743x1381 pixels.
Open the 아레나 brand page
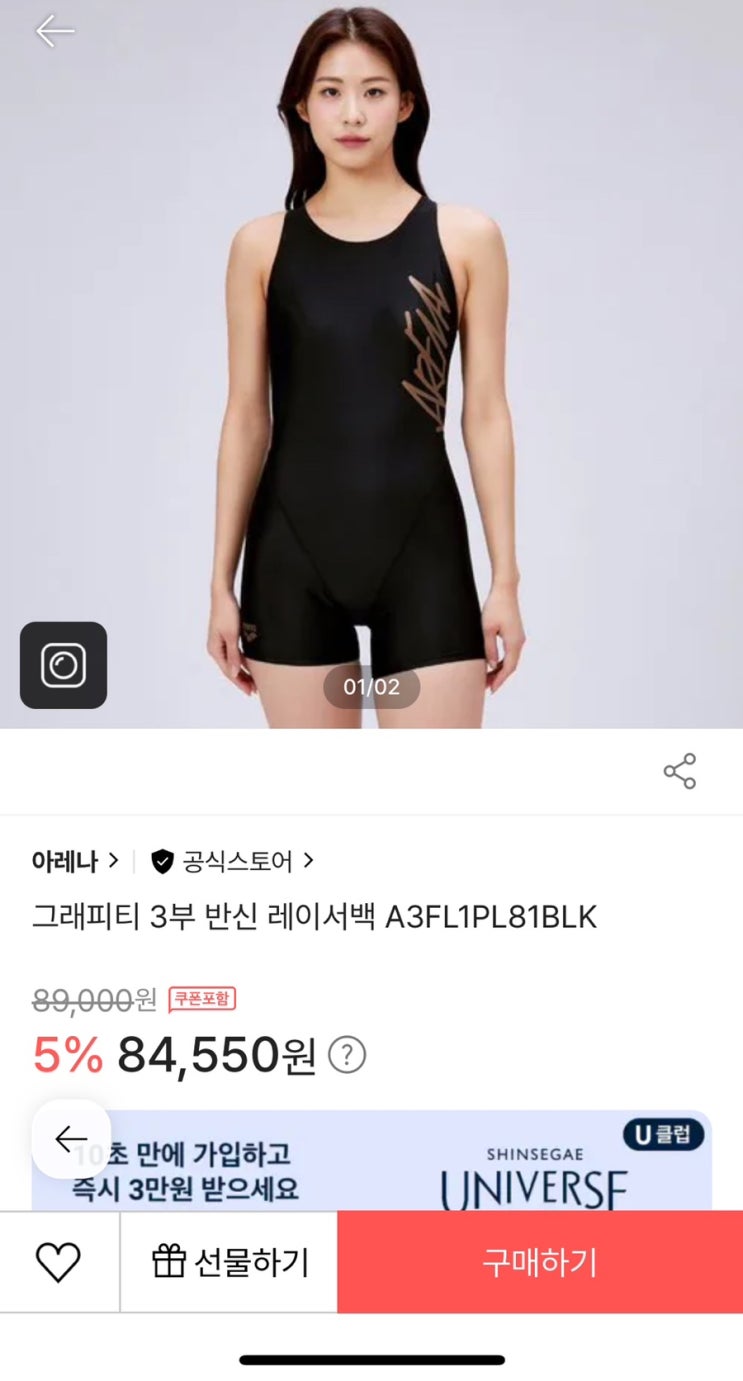[75, 860]
